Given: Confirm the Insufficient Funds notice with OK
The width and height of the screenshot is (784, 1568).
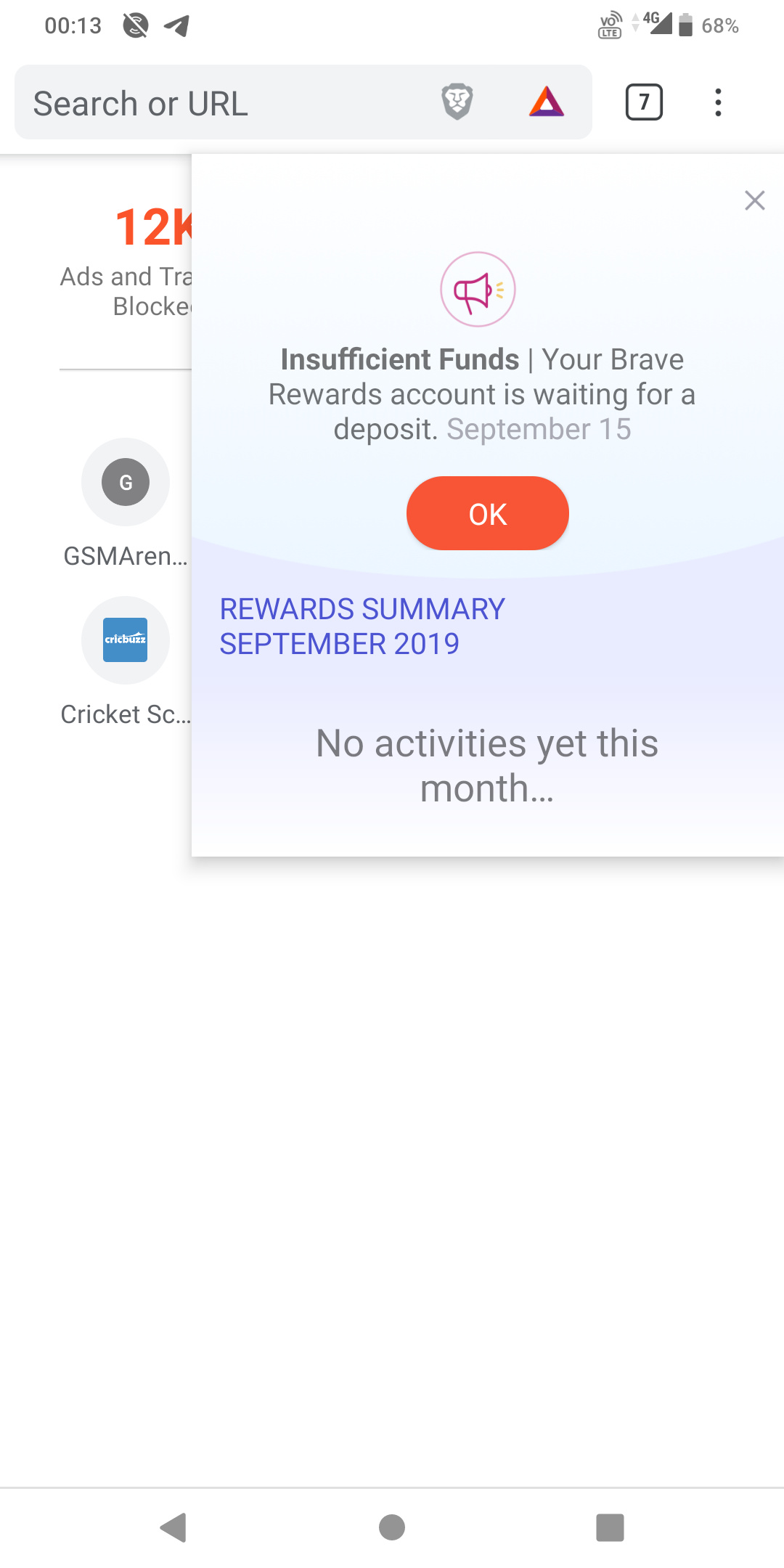Looking at the screenshot, I should point(487,513).
